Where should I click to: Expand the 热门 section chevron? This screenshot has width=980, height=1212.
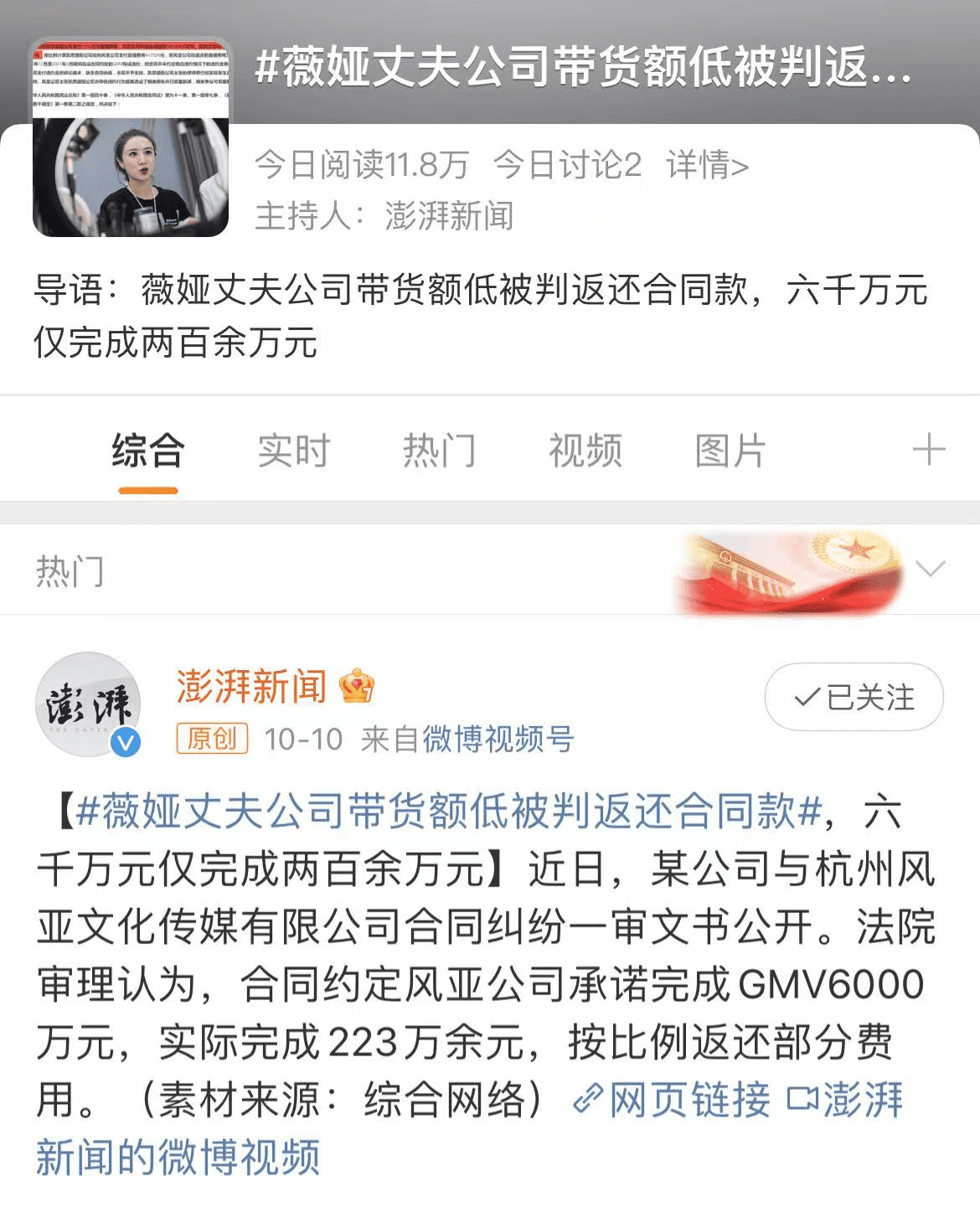[x=930, y=570]
